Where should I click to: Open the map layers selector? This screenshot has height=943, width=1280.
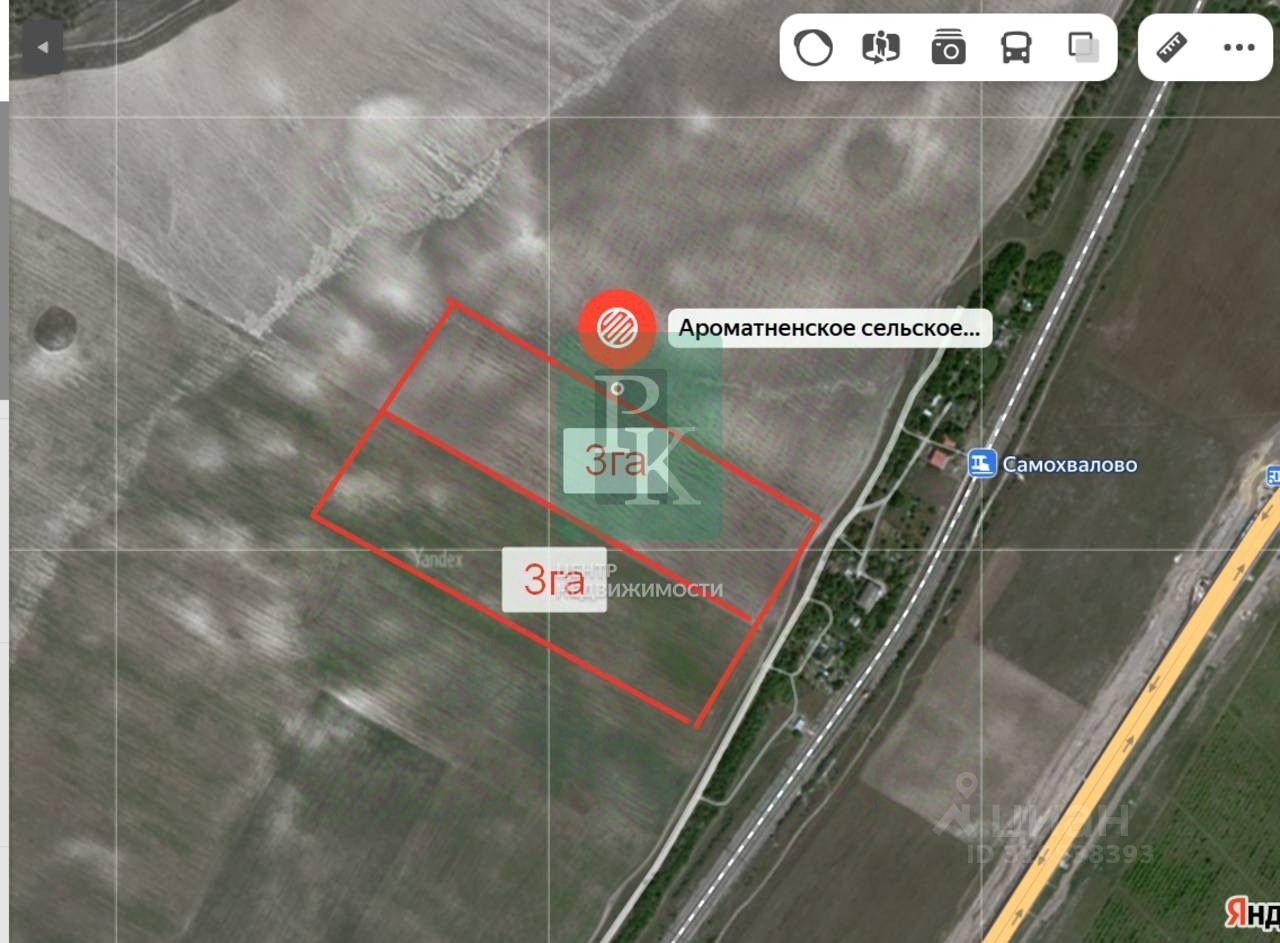(1083, 47)
